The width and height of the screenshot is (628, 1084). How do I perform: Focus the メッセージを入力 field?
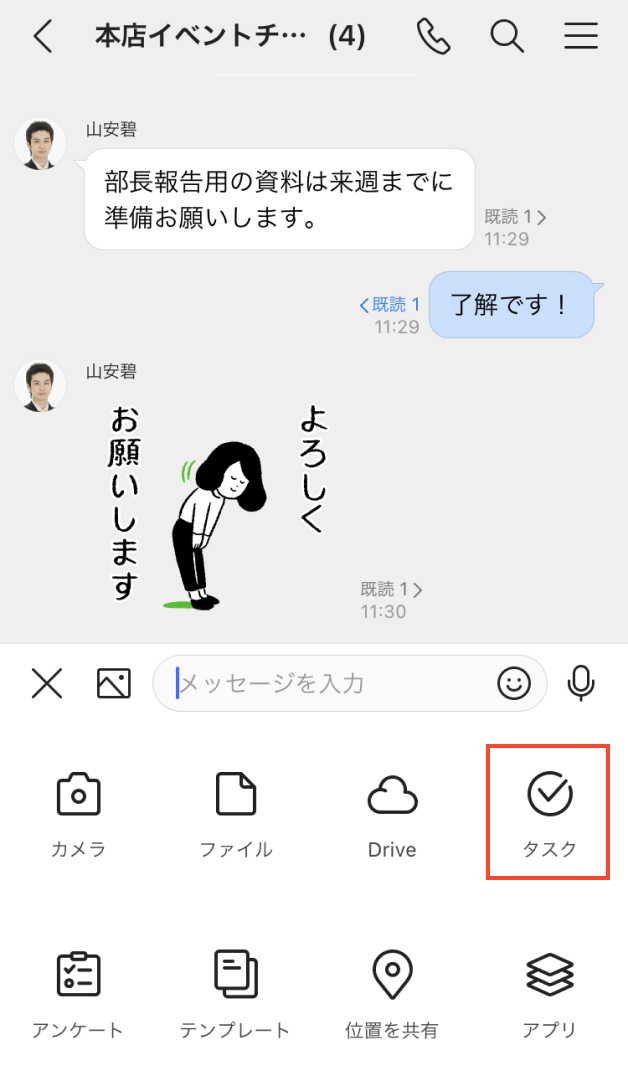coord(330,683)
